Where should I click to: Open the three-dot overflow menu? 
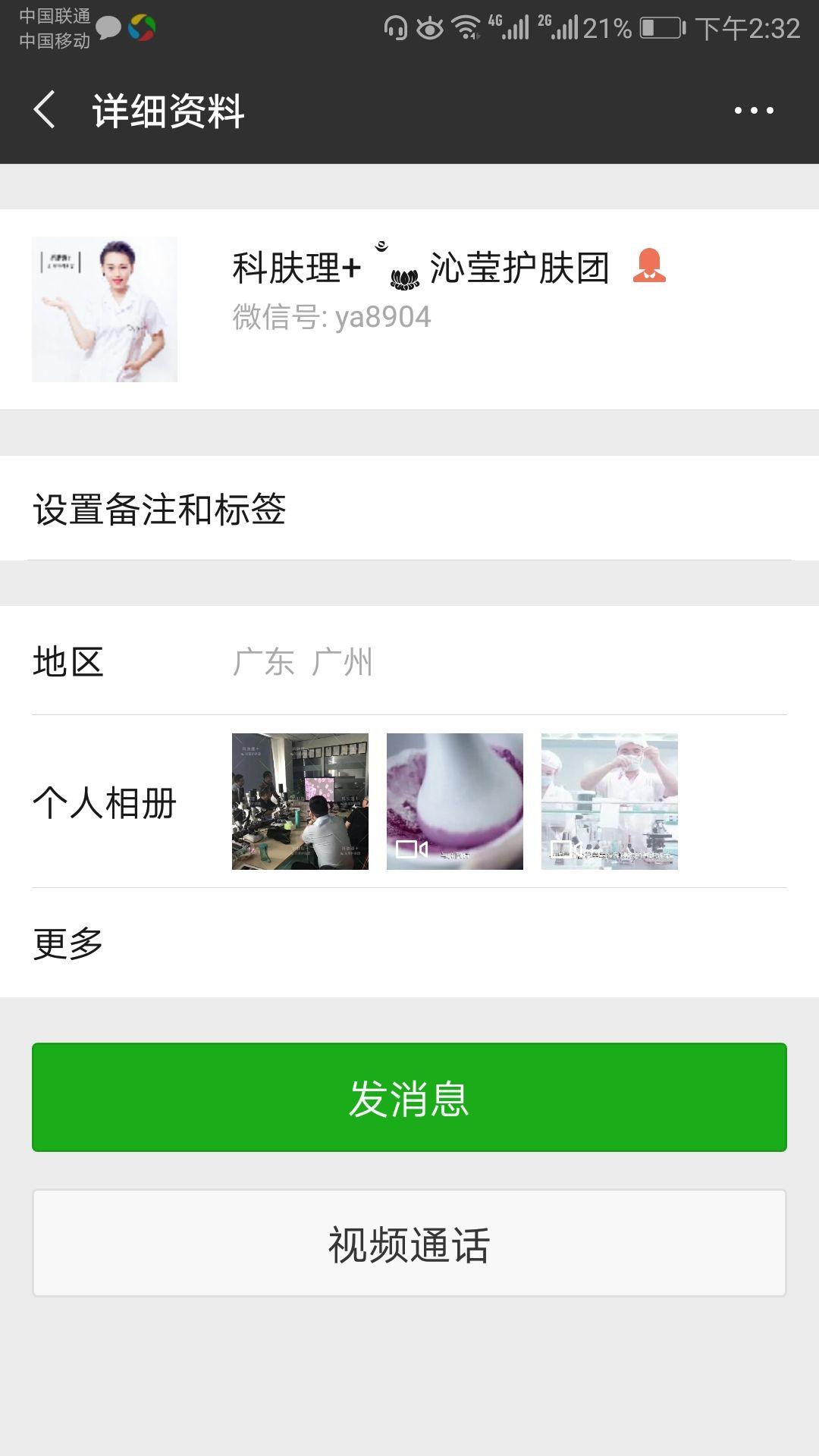tap(754, 111)
